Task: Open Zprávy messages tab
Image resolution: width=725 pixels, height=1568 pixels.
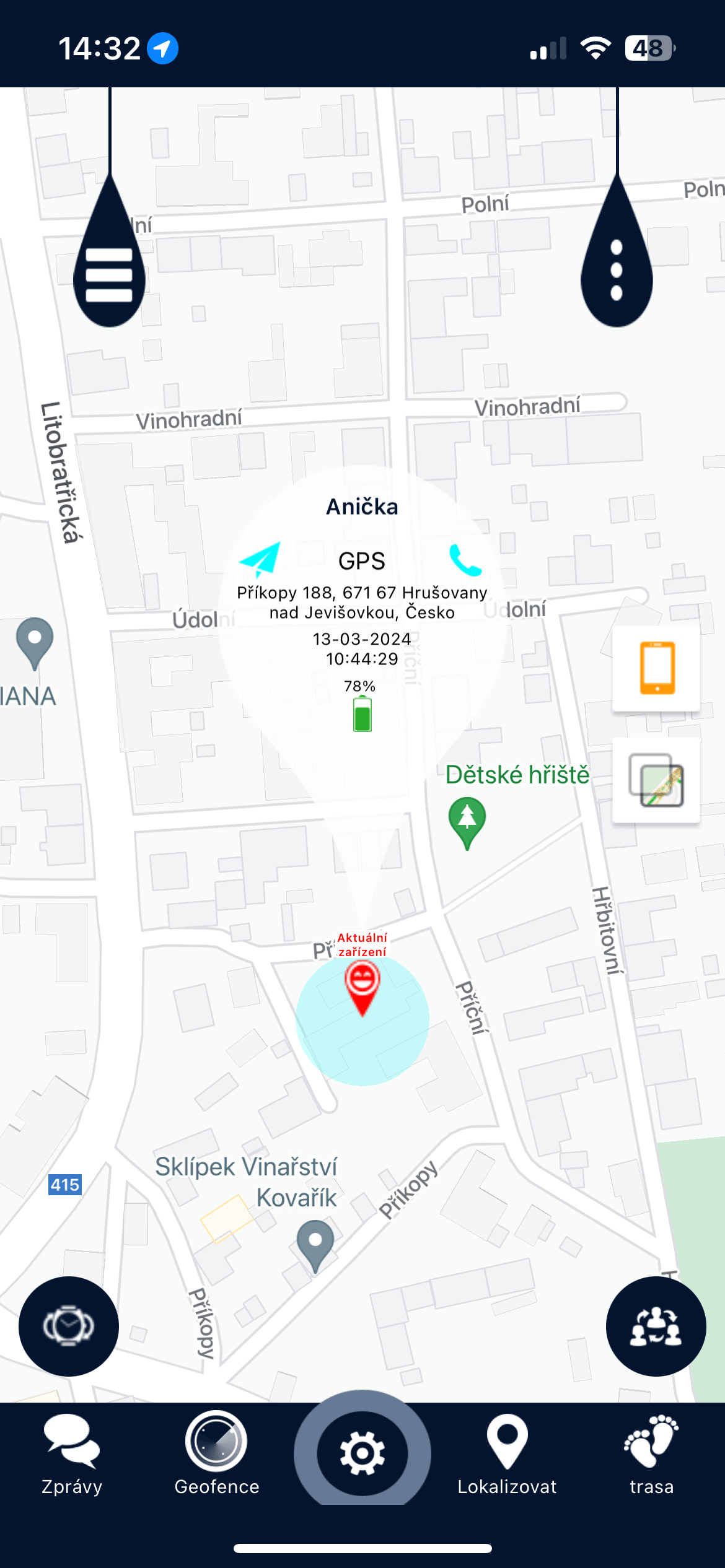Action: (x=72, y=1453)
